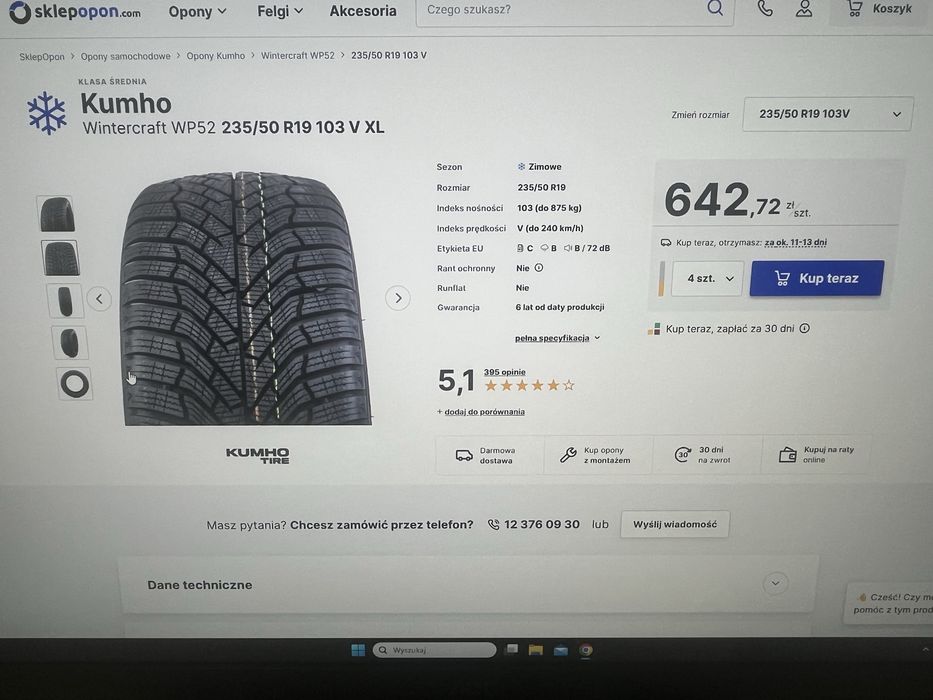Open the Opony dropdown menu
This screenshot has height=700, width=933.
click(197, 12)
